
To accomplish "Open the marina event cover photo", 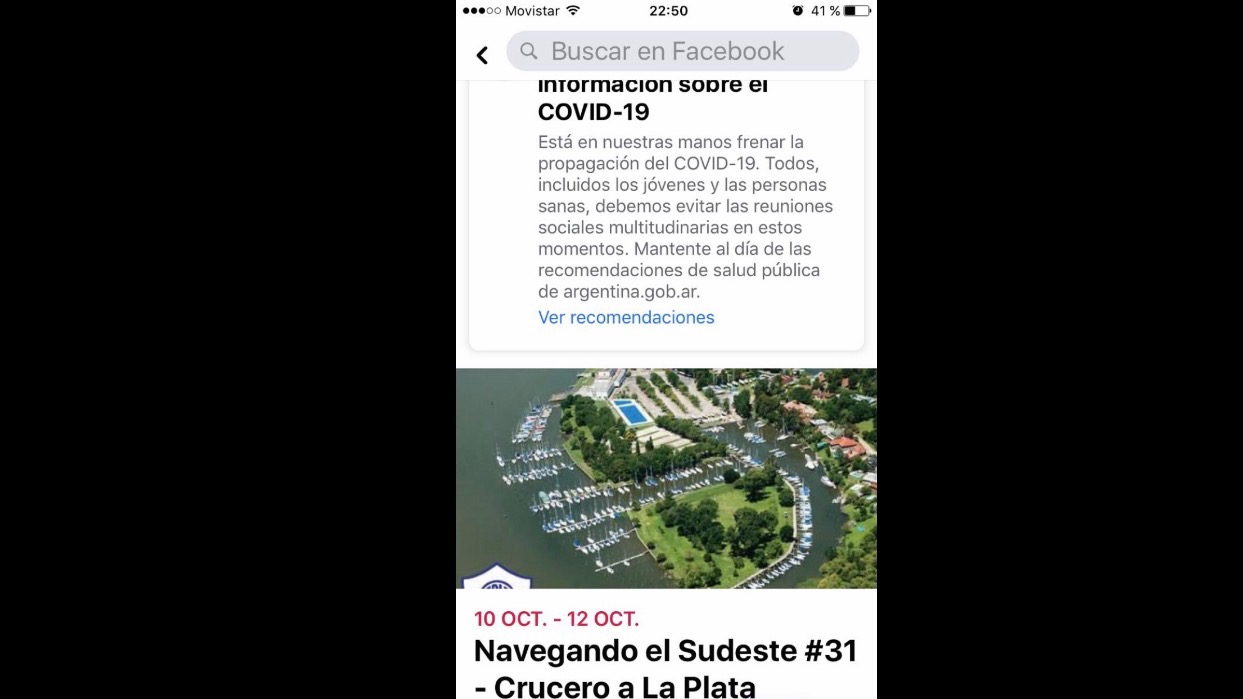I will 666,478.
